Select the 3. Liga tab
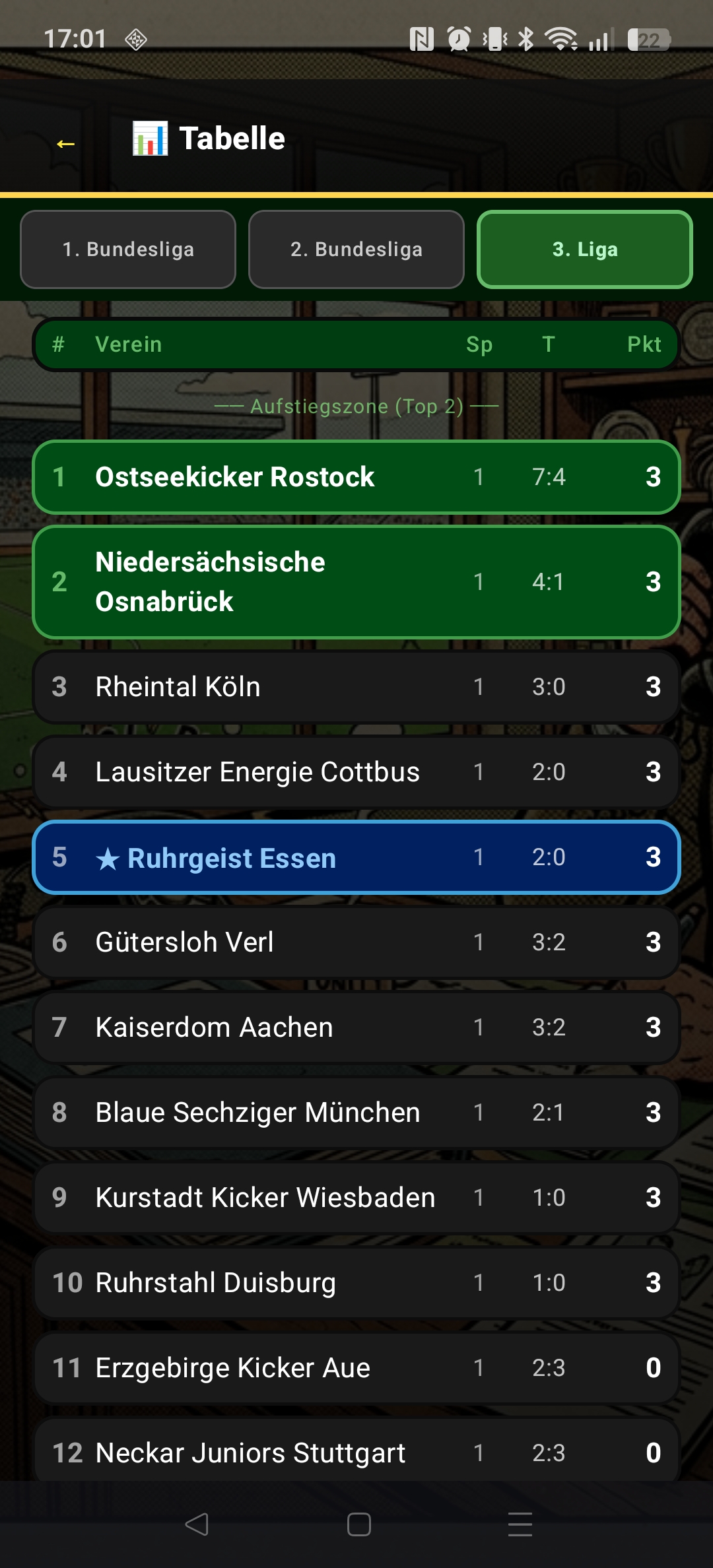 point(585,249)
